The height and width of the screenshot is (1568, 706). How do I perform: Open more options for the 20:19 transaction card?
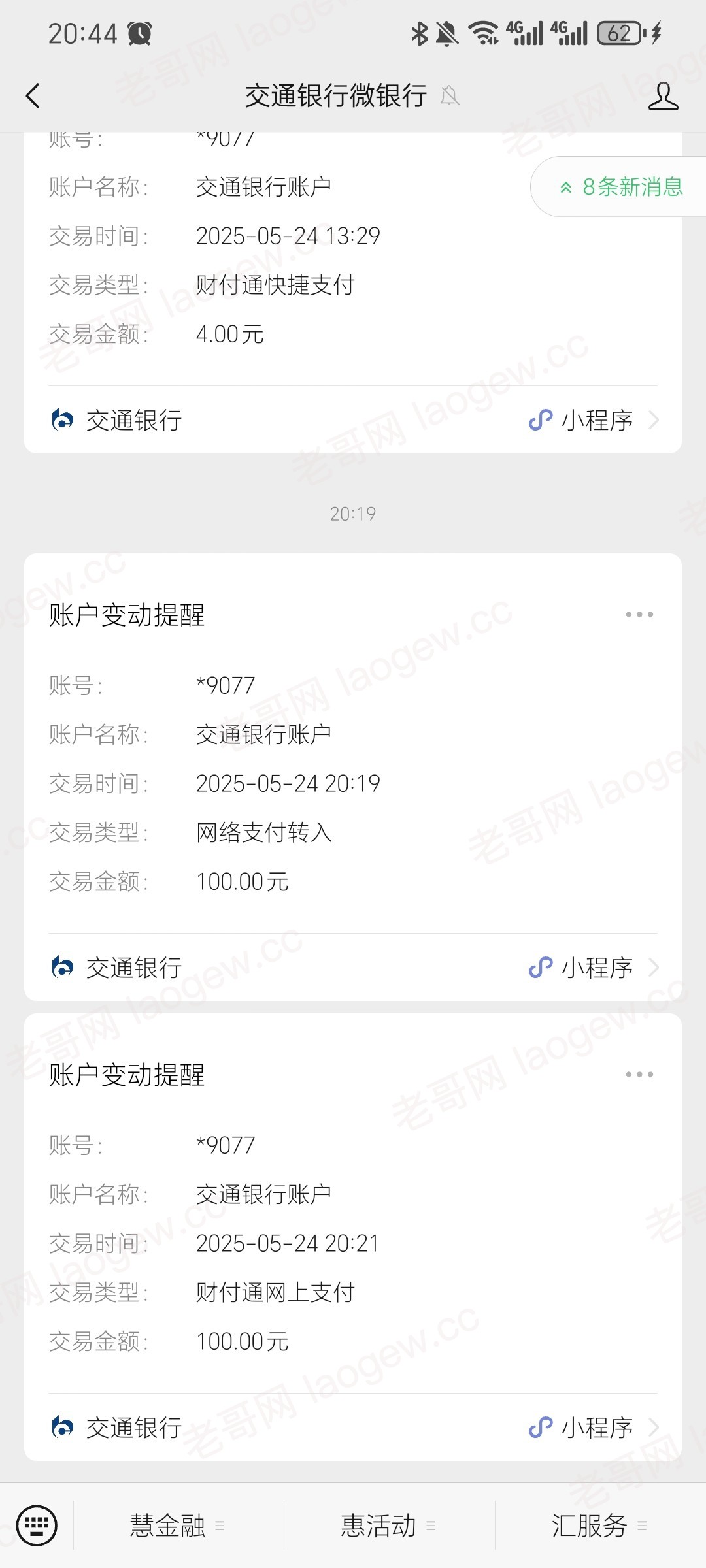click(639, 615)
